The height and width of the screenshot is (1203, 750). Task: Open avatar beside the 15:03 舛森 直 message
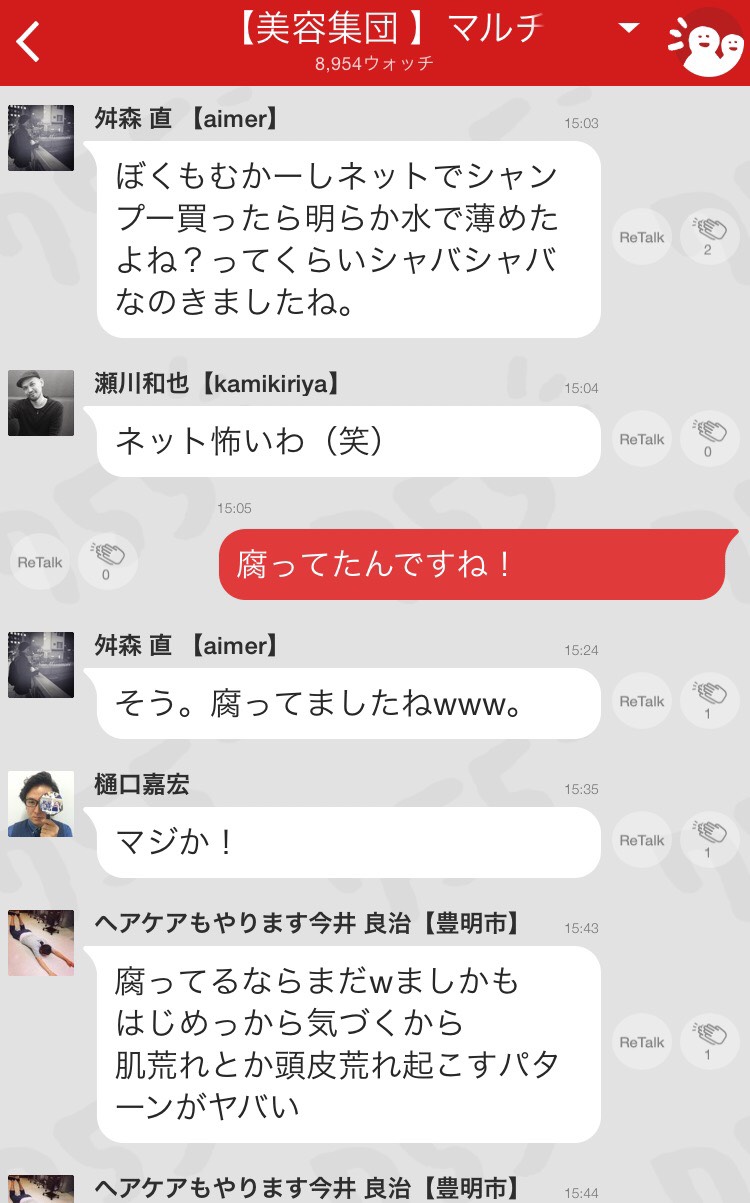[41, 138]
